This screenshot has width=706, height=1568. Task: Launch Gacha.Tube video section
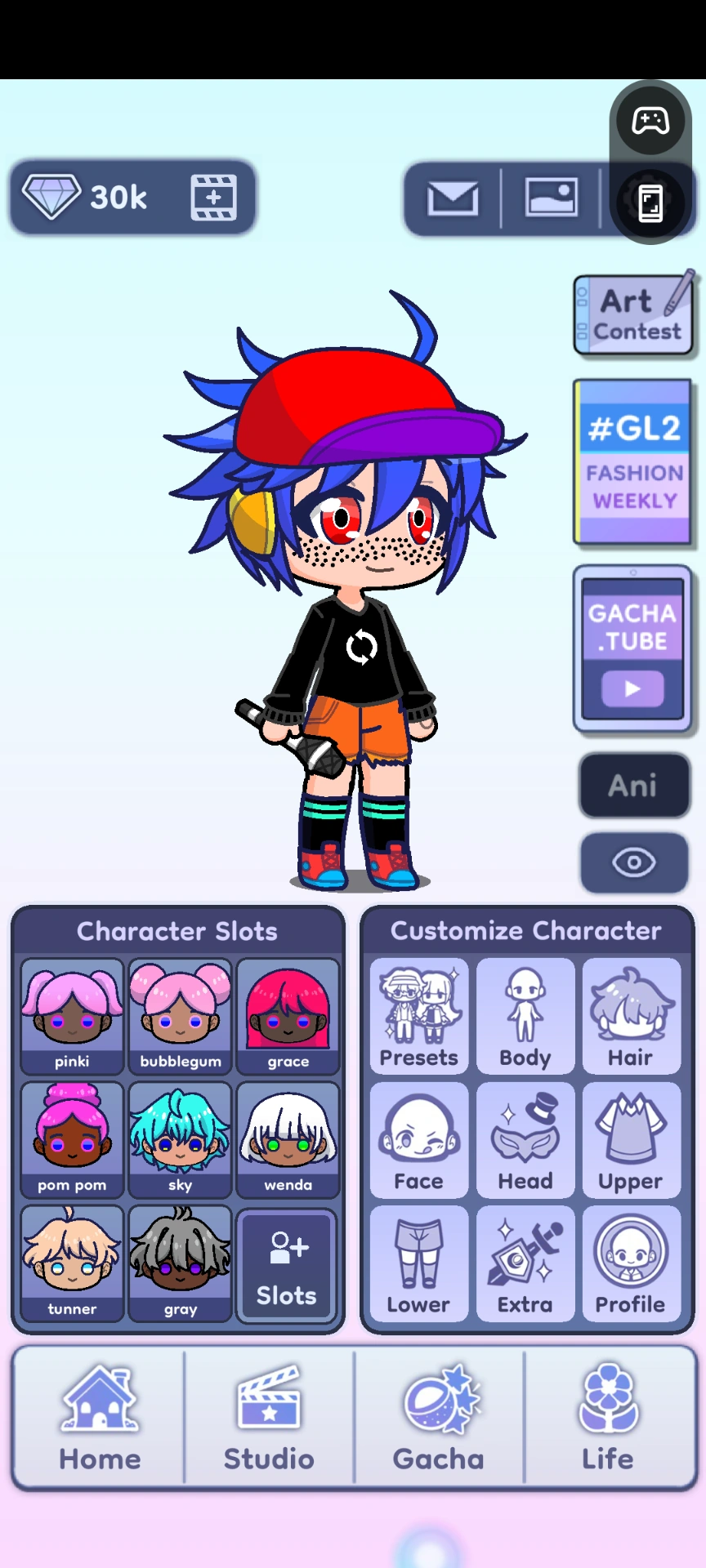pyautogui.click(x=632, y=648)
